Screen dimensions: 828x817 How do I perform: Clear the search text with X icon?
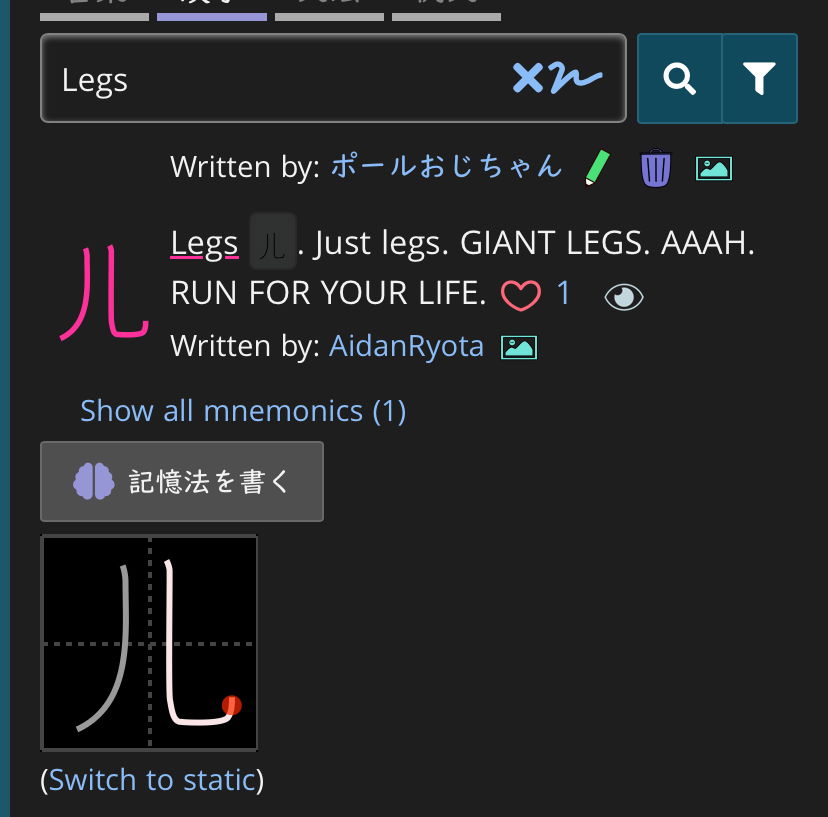coord(527,78)
